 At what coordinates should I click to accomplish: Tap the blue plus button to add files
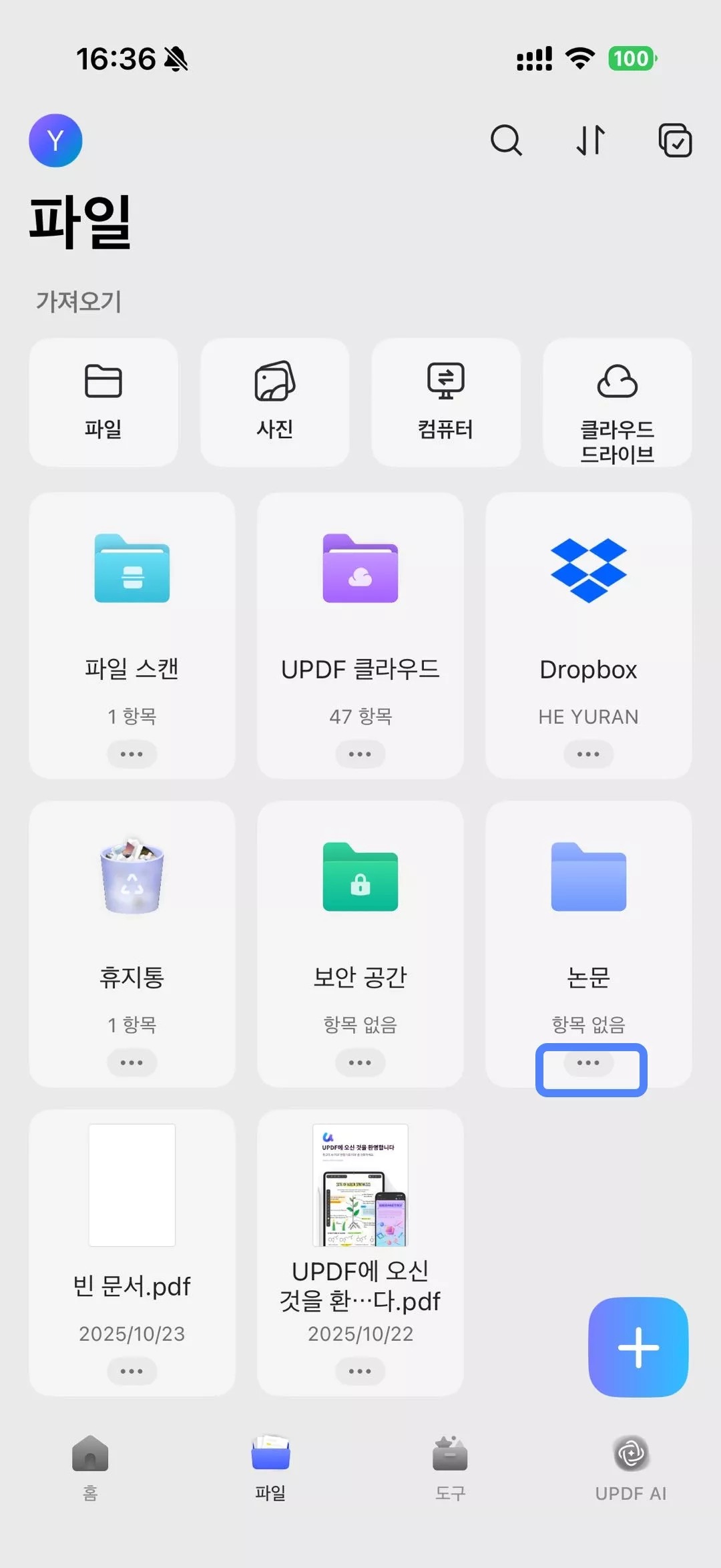[x=638, y=1348]
